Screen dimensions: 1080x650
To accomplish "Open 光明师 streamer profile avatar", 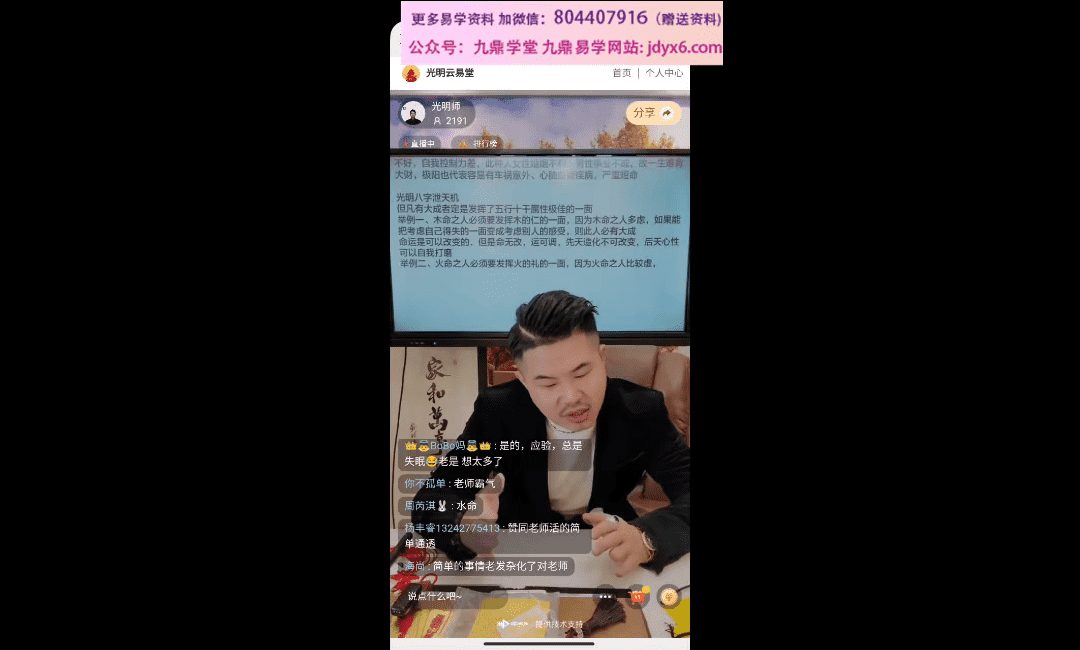I will tap(413, 113).
